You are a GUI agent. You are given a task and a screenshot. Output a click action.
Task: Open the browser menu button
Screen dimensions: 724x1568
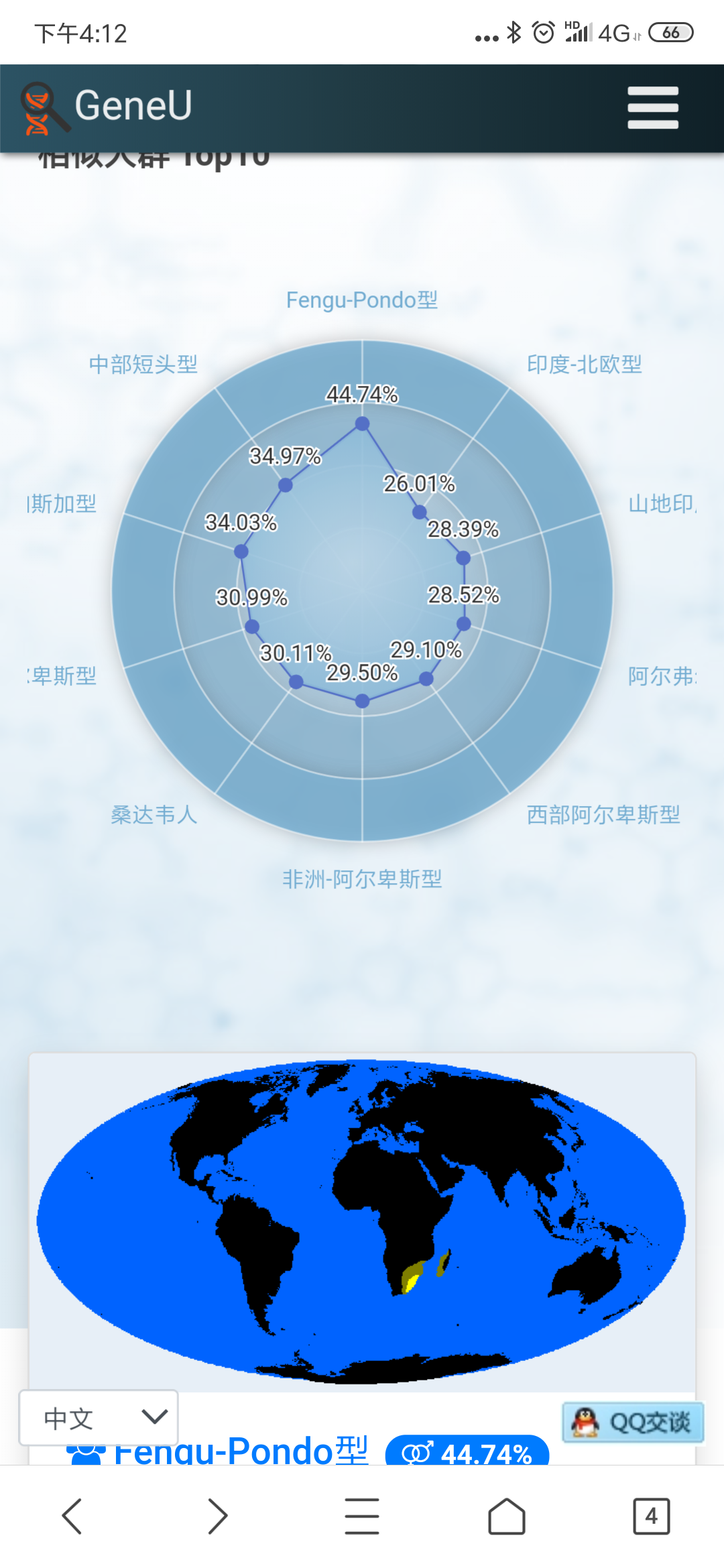point(362,1516)
